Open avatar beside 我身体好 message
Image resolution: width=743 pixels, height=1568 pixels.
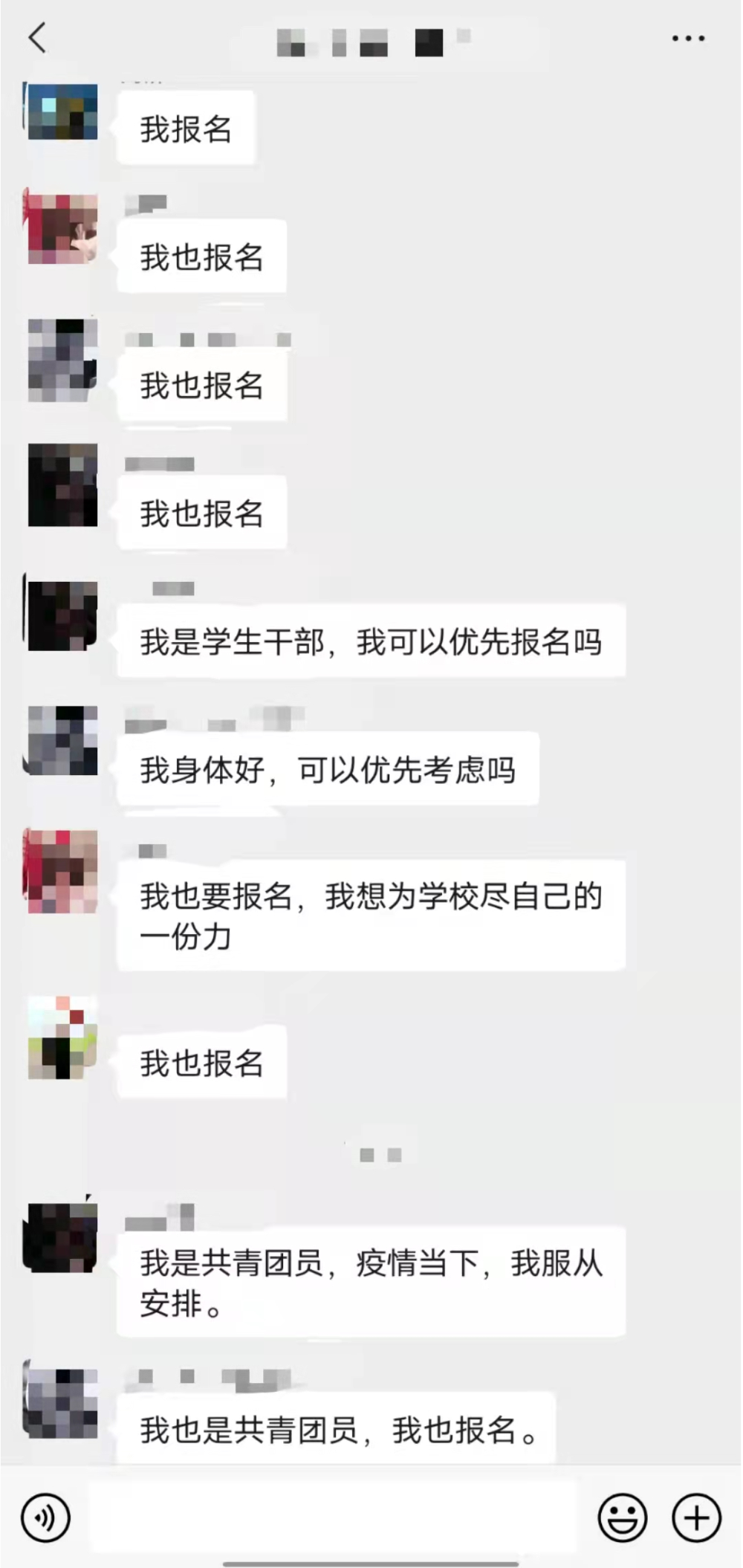point(62,740)
